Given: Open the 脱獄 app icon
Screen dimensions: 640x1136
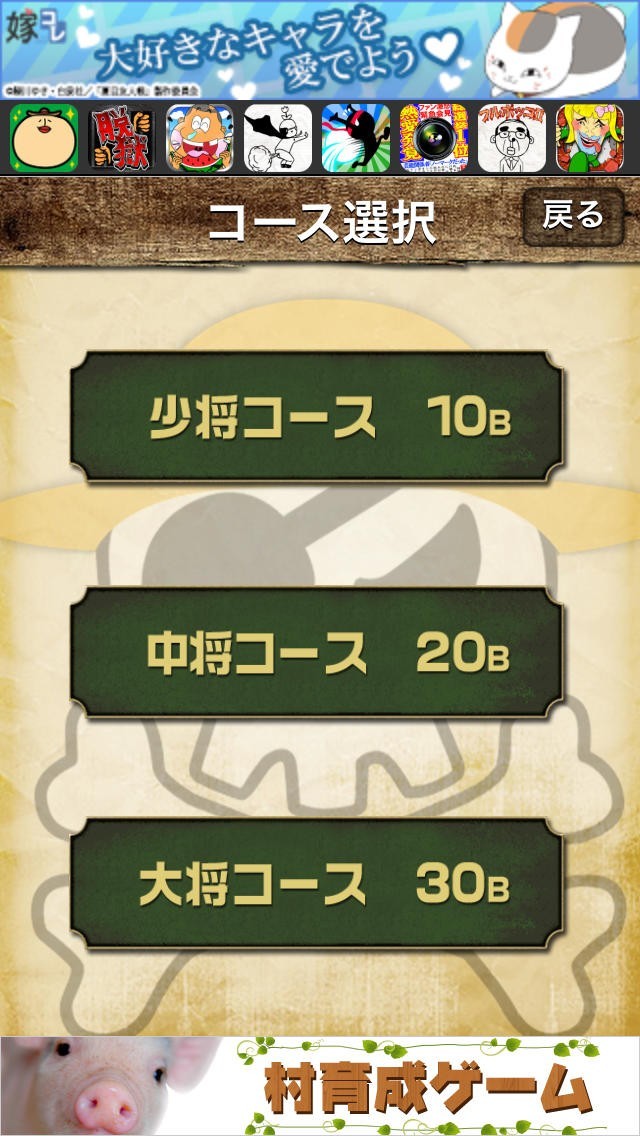Looking at the screenshot, I should click(x=122, y=138).
